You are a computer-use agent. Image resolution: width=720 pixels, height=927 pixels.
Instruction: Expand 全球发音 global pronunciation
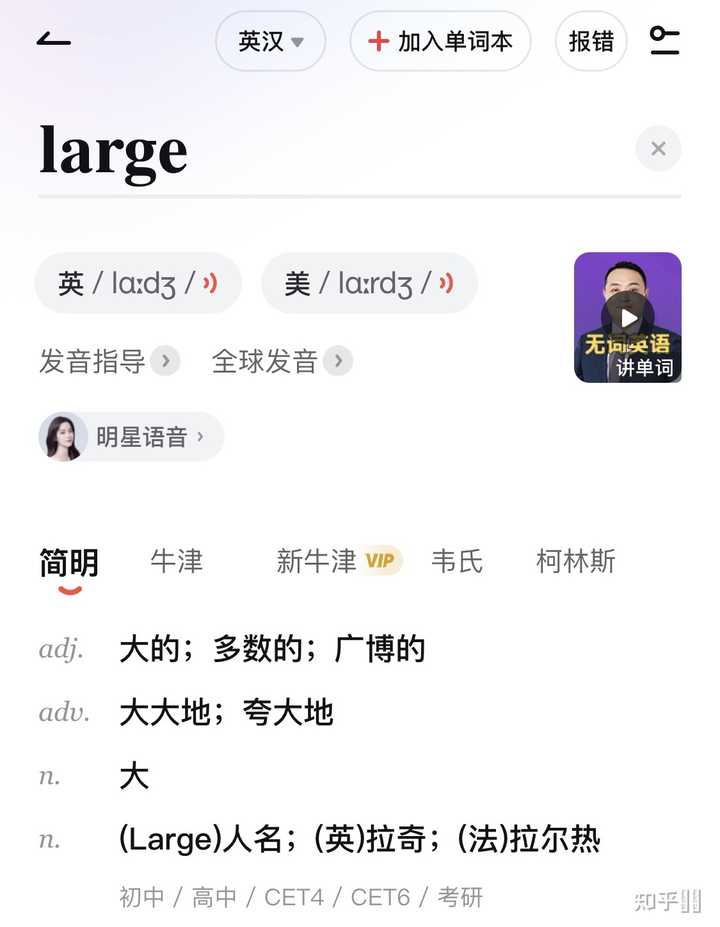pyautogui.click(x=279, y=361)
